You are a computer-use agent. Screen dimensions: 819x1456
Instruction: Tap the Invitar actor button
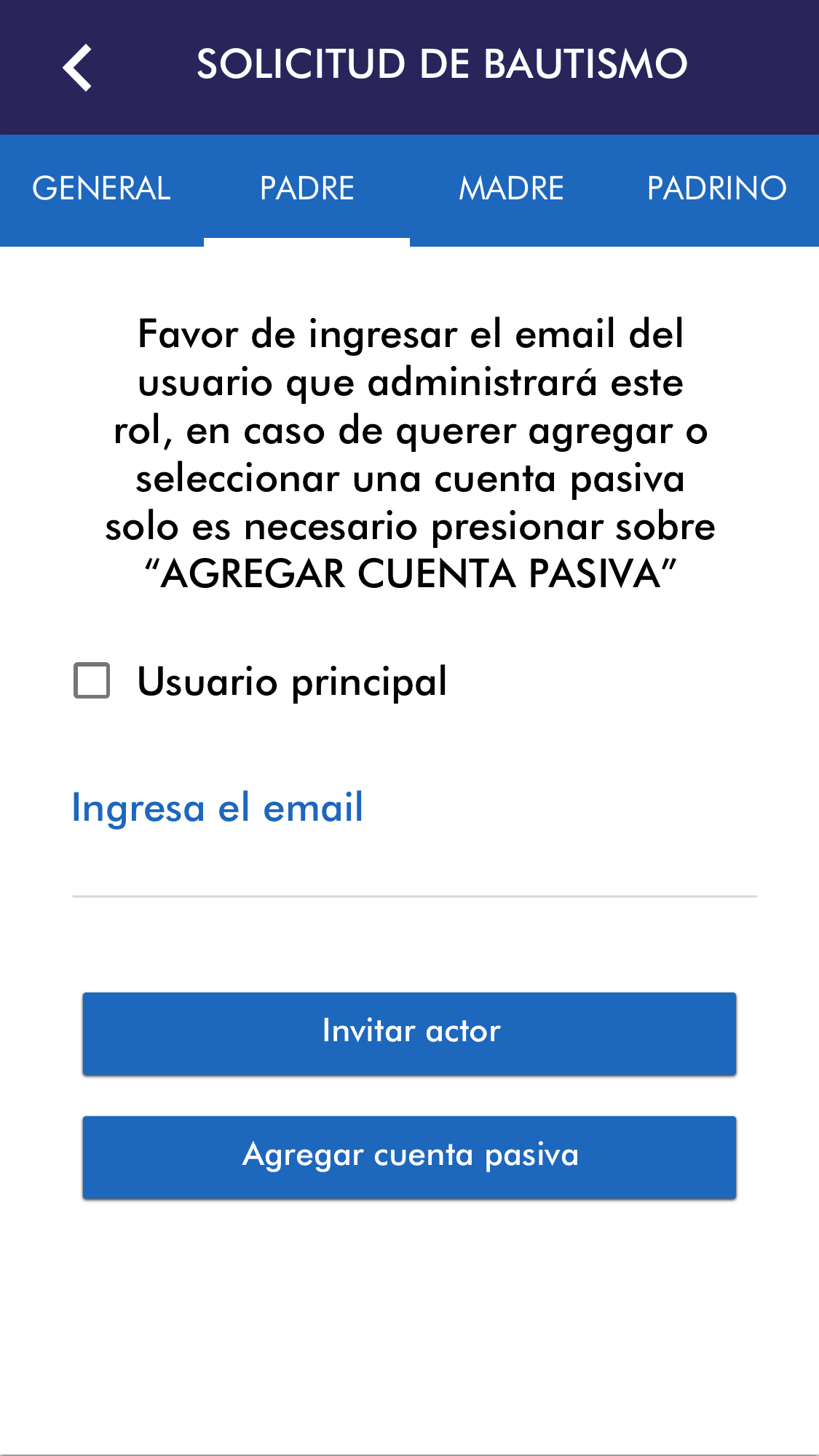[x=409, y=1033]
